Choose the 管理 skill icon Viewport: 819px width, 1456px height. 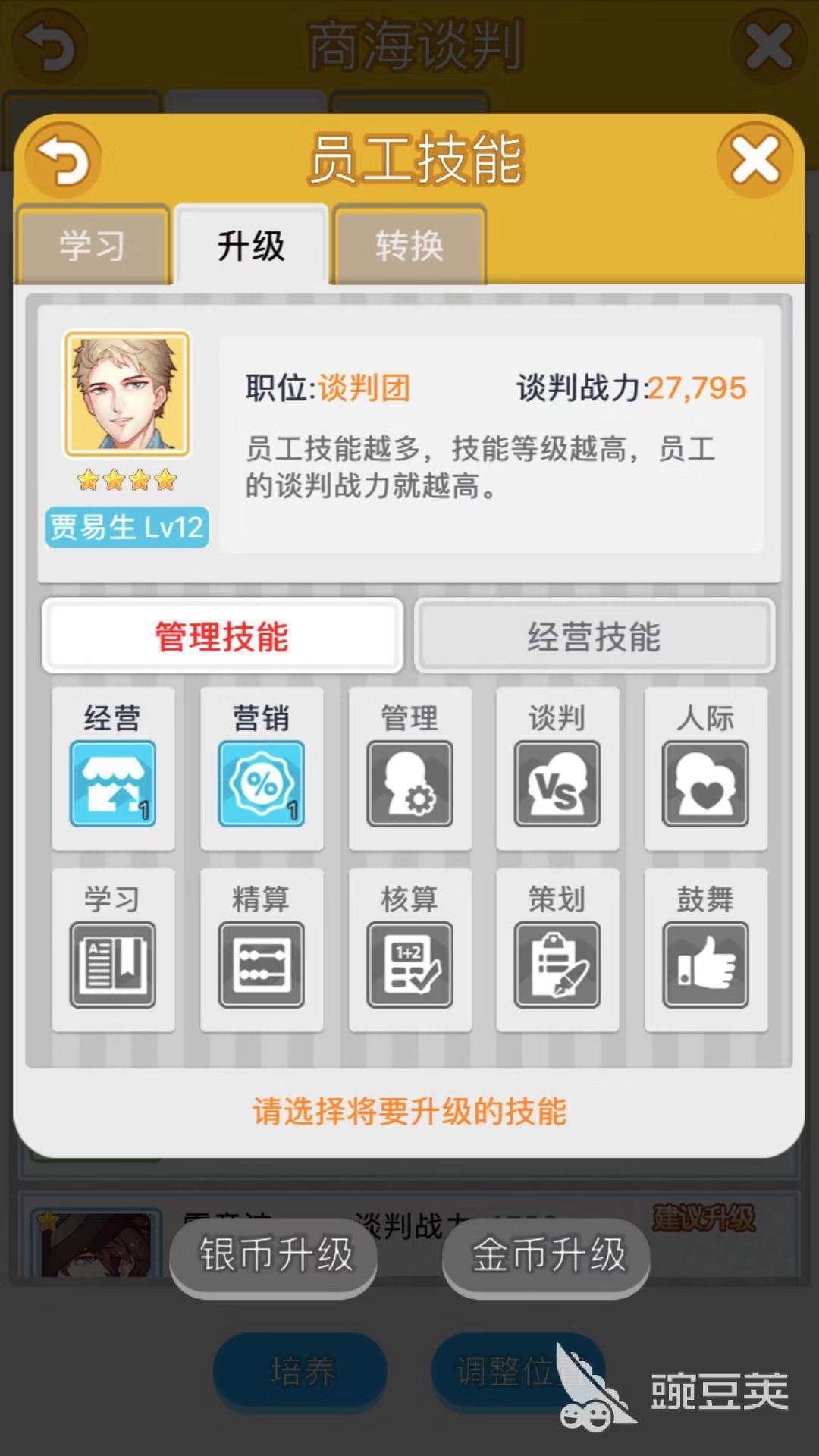click(409, 783)
